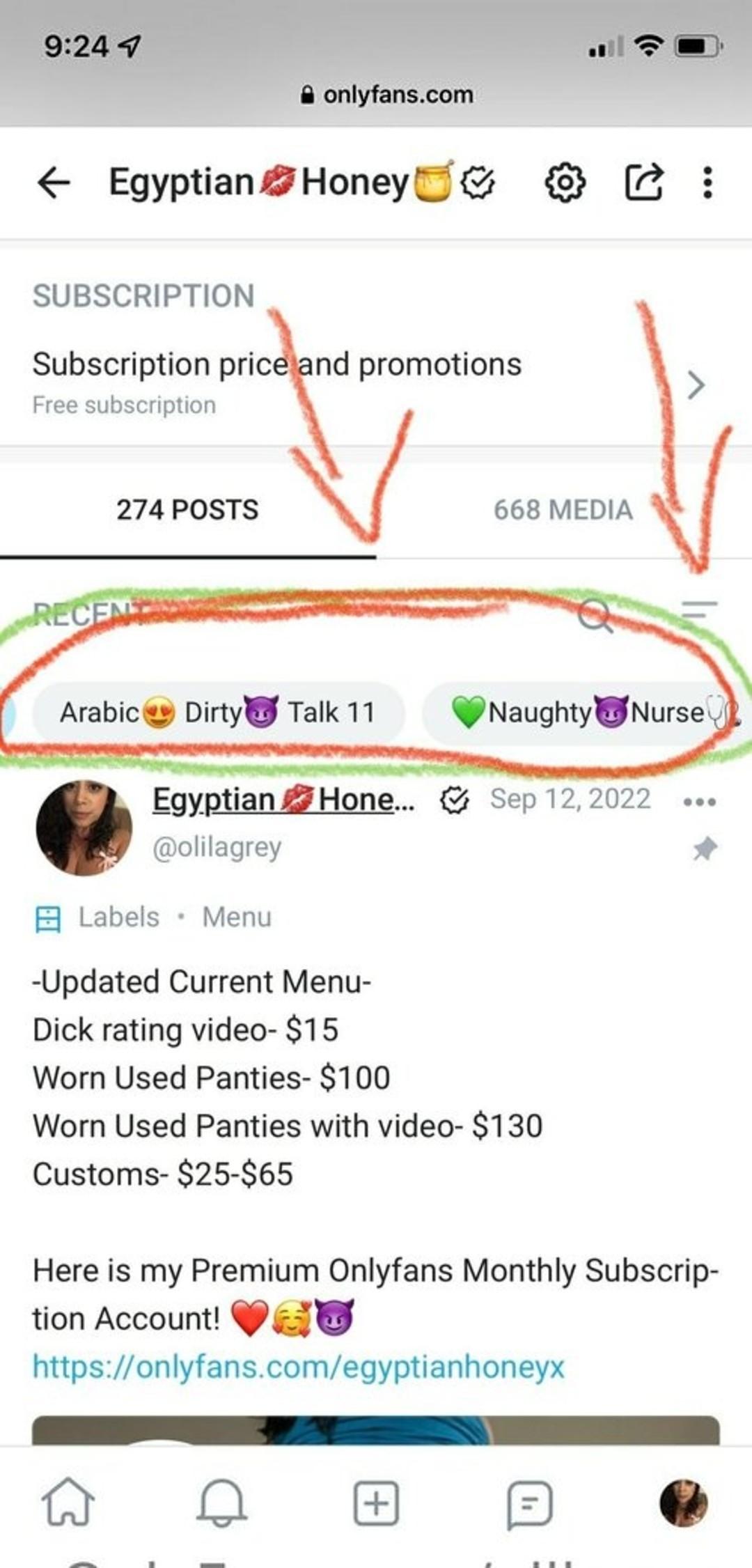
Task: Switch to the 668 Media tab
Action: pyautogui.click(x=563, y=510)
